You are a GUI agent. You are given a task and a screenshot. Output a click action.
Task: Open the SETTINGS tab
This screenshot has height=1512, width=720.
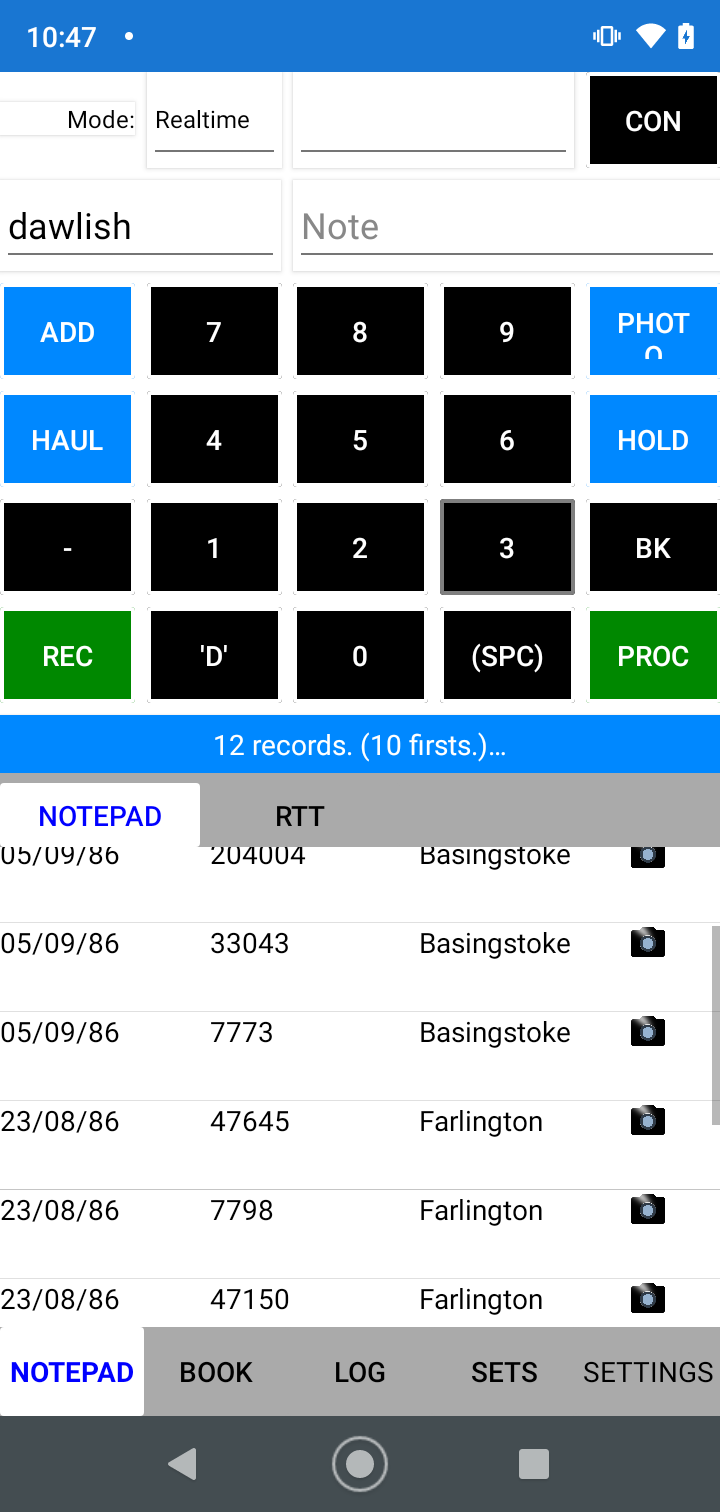tap(647, 1371)
